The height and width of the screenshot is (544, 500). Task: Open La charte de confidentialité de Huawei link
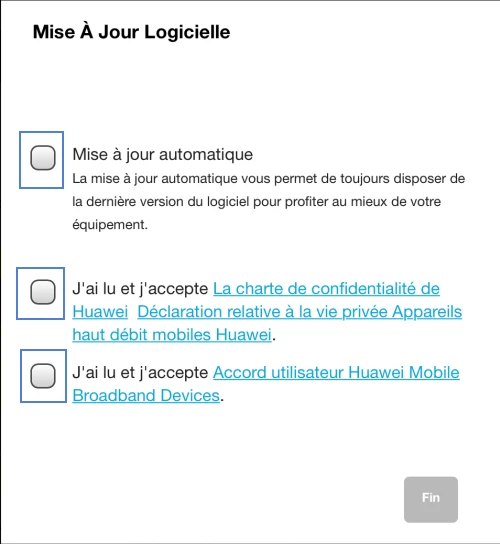pos(326,289)
